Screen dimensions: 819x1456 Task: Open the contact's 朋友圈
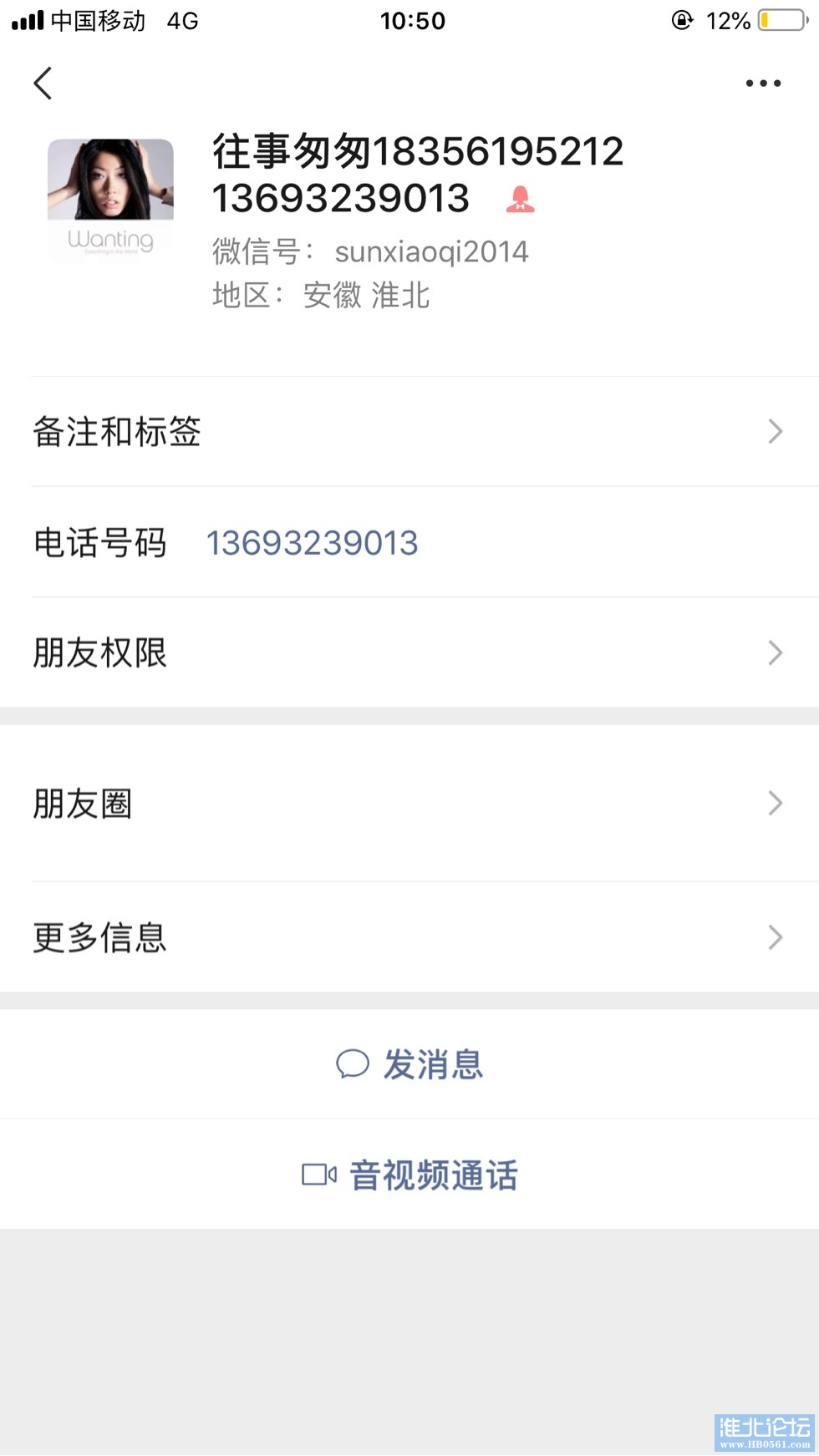pos(409,804)
